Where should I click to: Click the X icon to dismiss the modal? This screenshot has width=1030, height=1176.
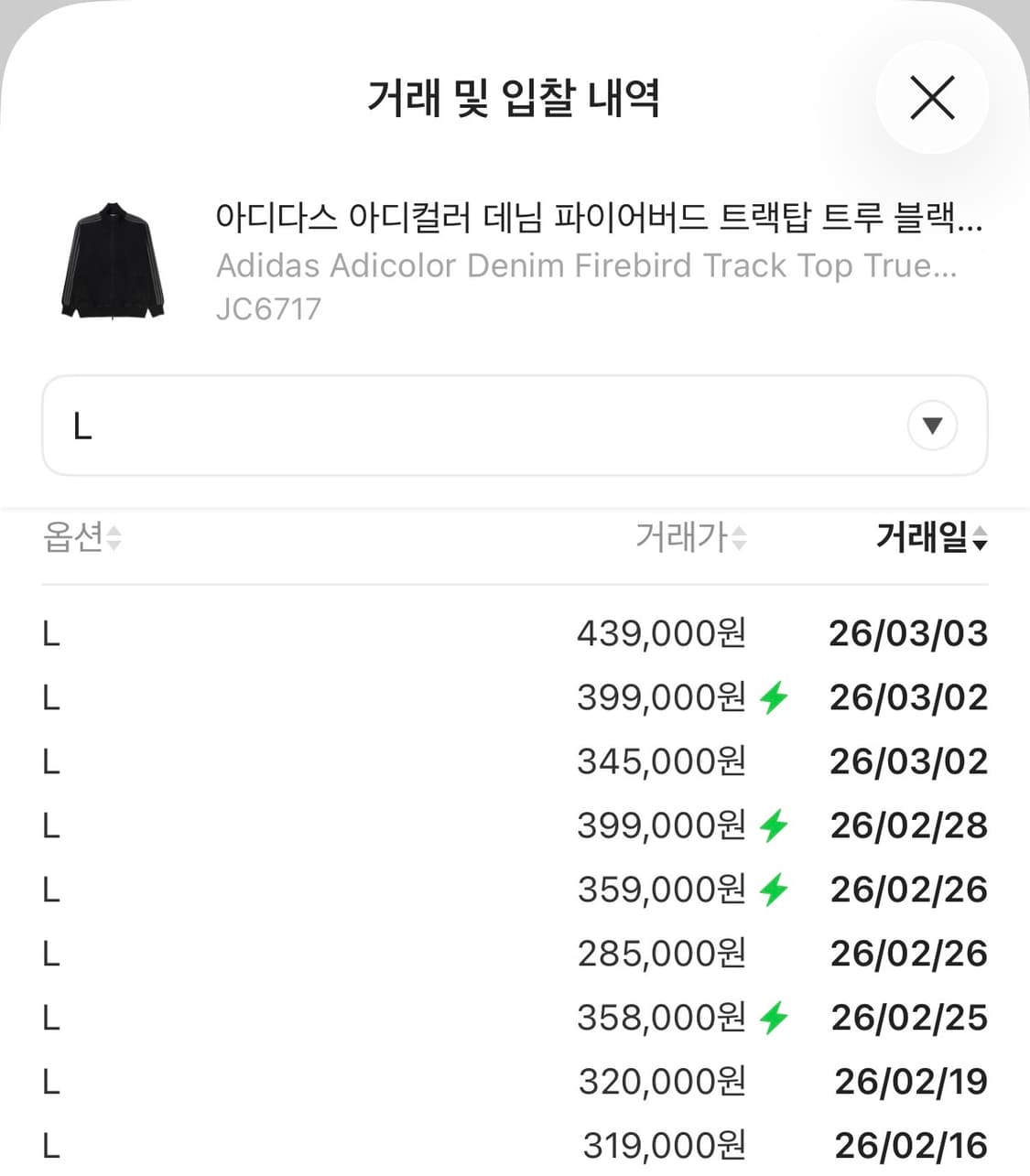(x=933, y=98)
